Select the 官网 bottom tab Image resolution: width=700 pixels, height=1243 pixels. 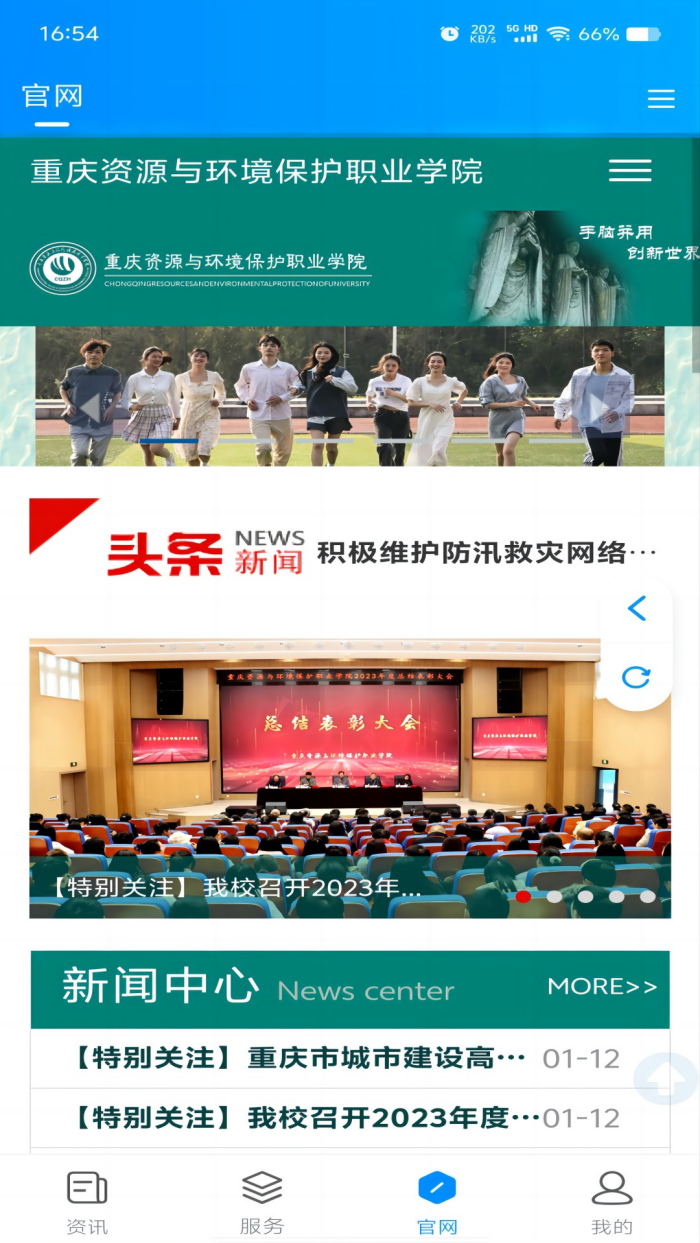[437, 1203]
